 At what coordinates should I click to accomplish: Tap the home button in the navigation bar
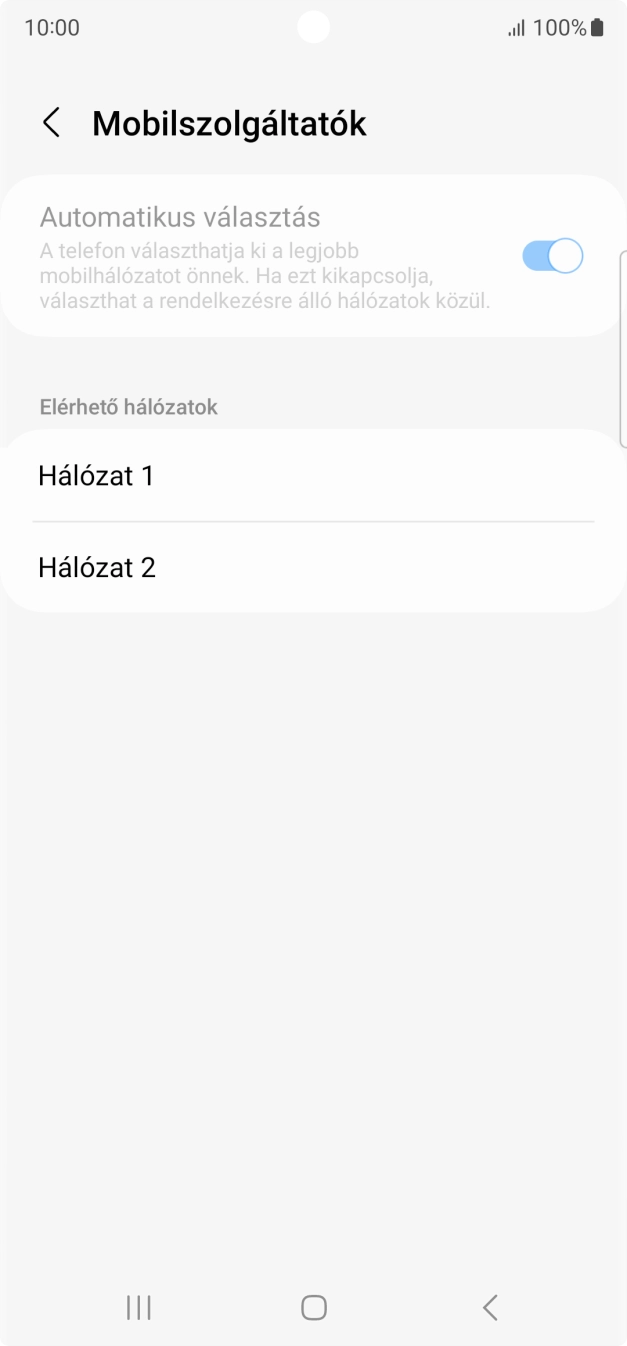tap(314, 1307)
